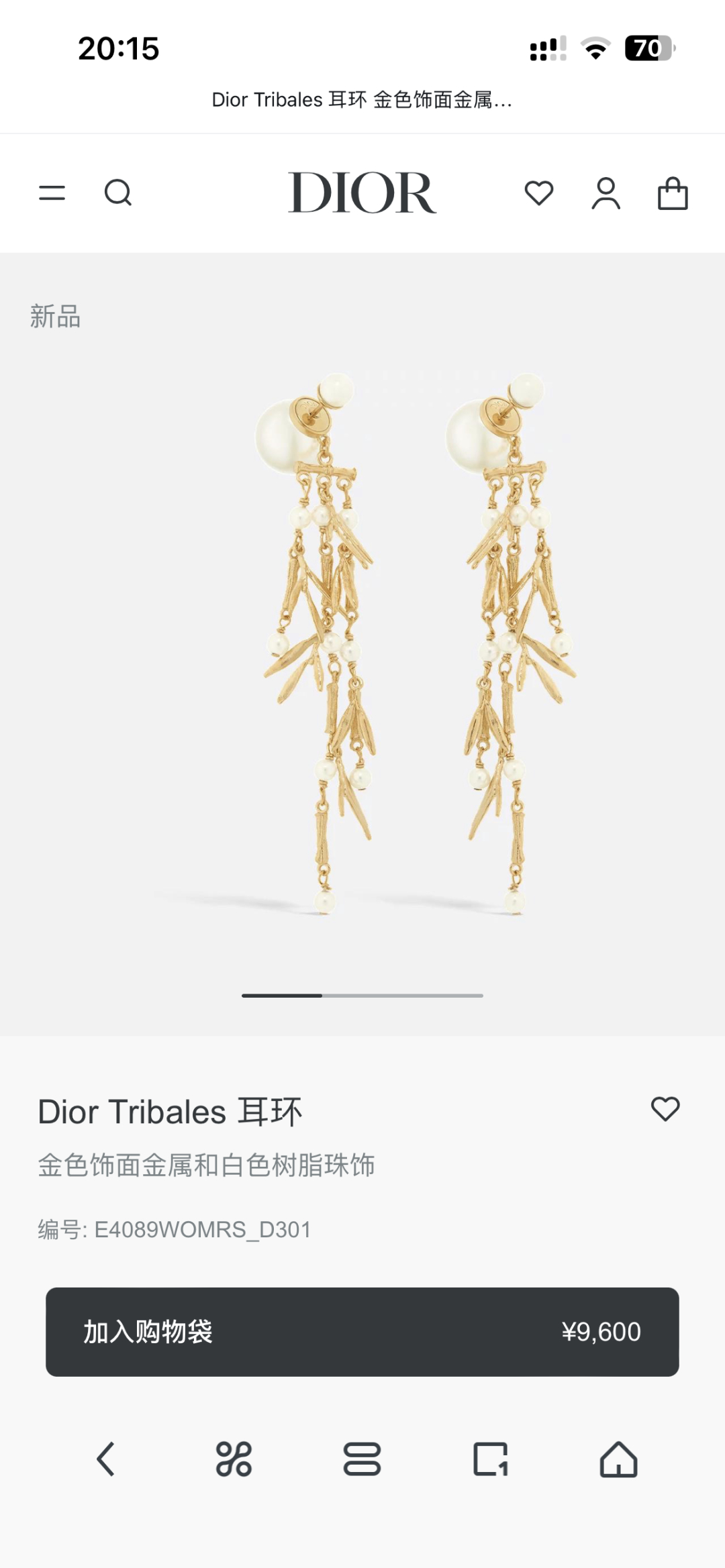Viewport: 725px width, 1568px height.
Task: Open the search icon
Action: (118, 193)
